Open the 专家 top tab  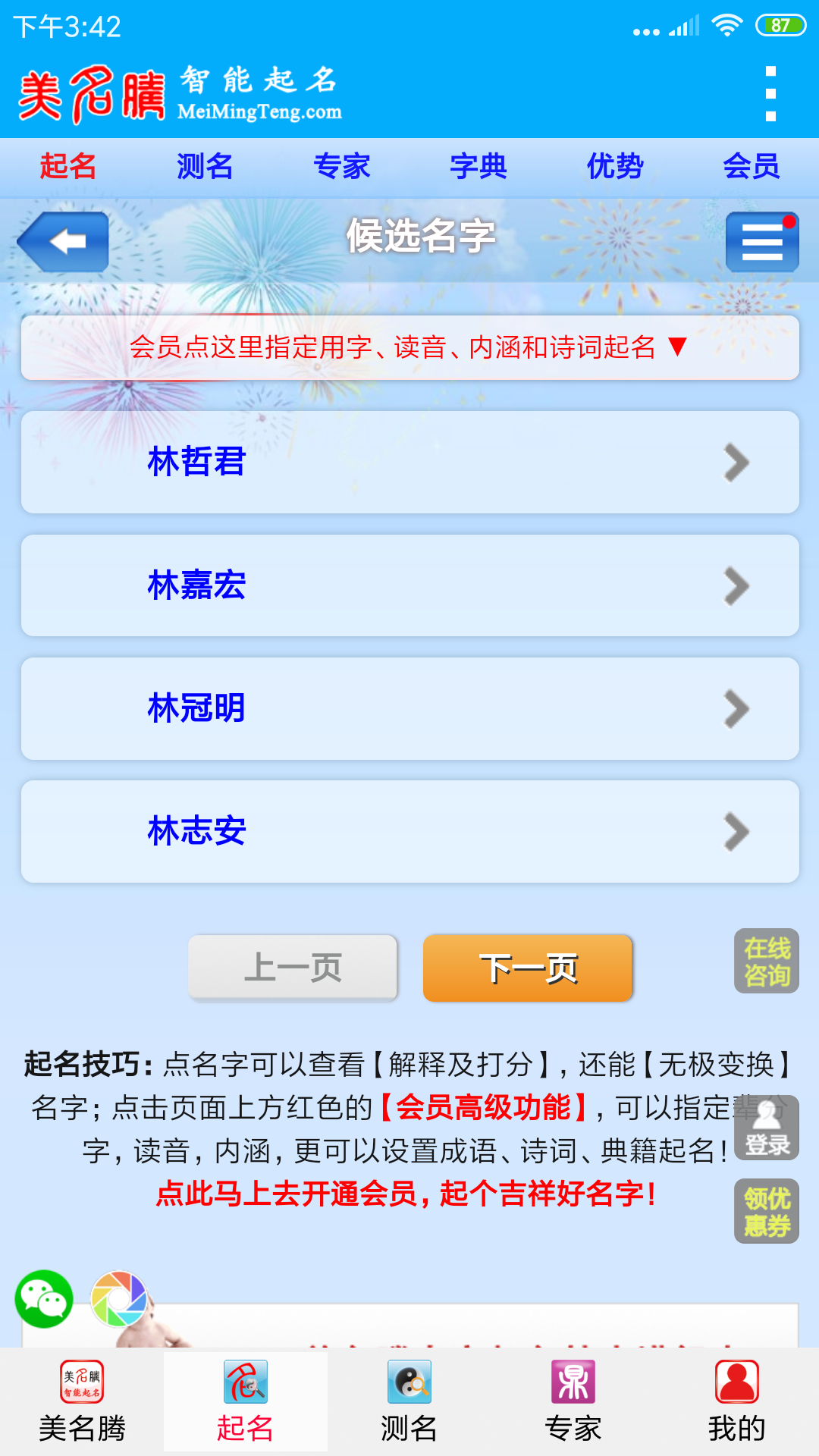[x=341, y=166]
